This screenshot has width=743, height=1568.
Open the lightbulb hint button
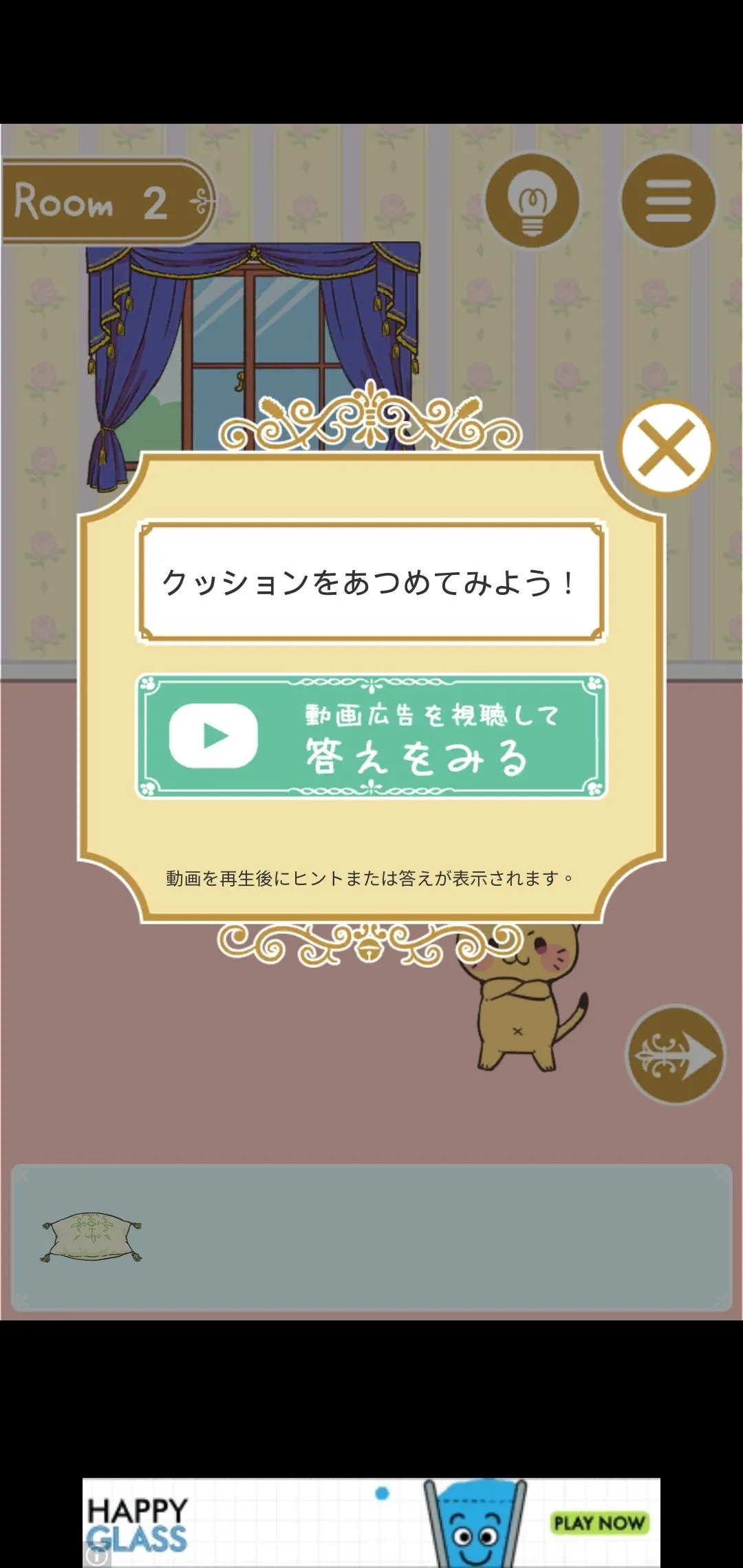[x=532, y=201]
